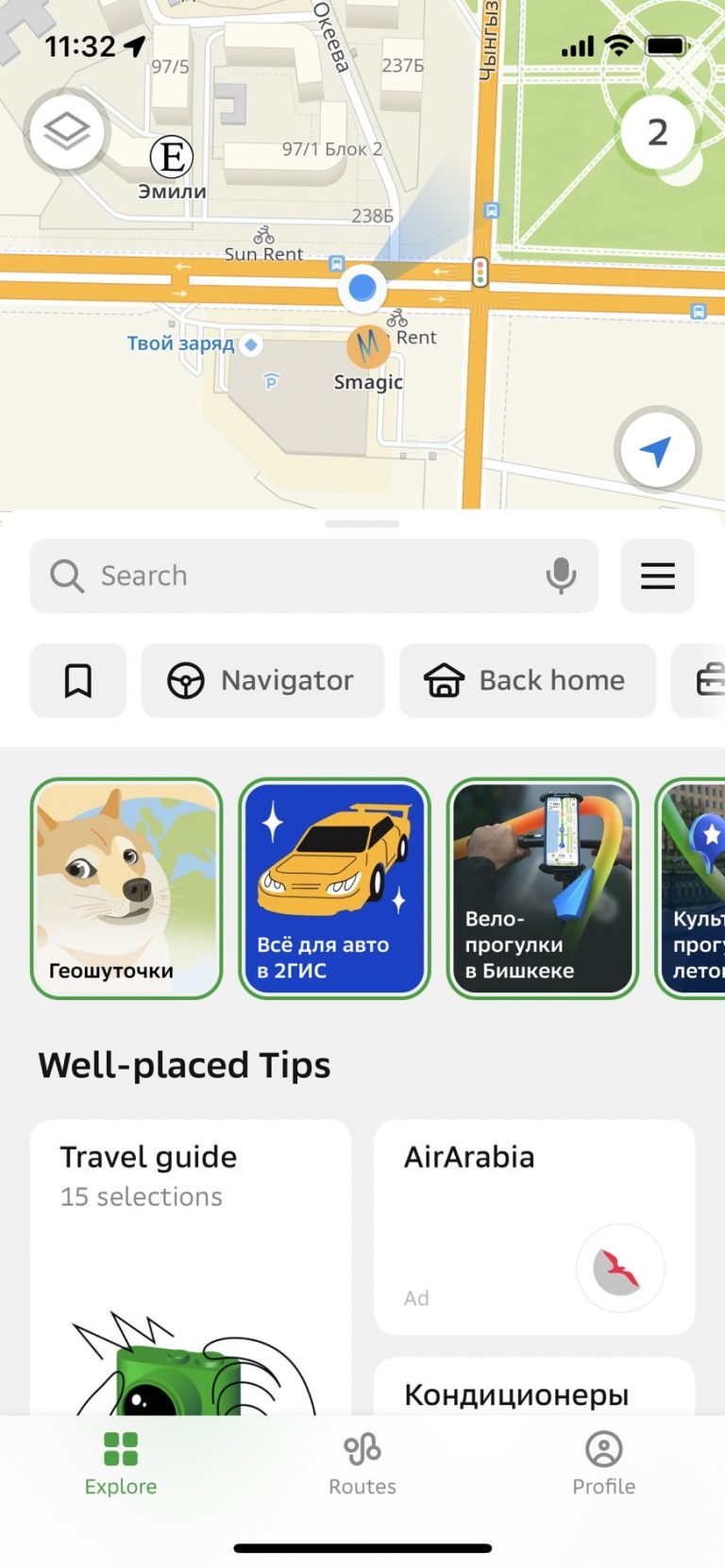Image resolution: width=725 pixels, height=1568 pixels.
Task: Select the parking P icon on the map
Action: coord(269,382)
